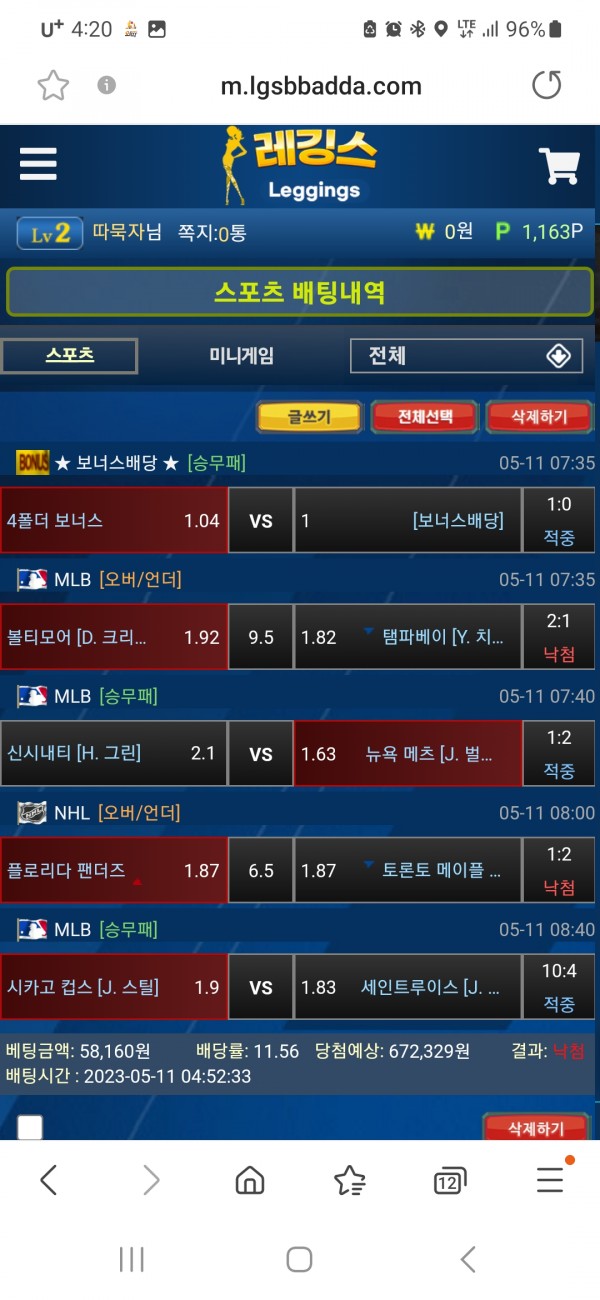Open the shopping cart icon
This screenshot has width=600, height=1300.
559,166
